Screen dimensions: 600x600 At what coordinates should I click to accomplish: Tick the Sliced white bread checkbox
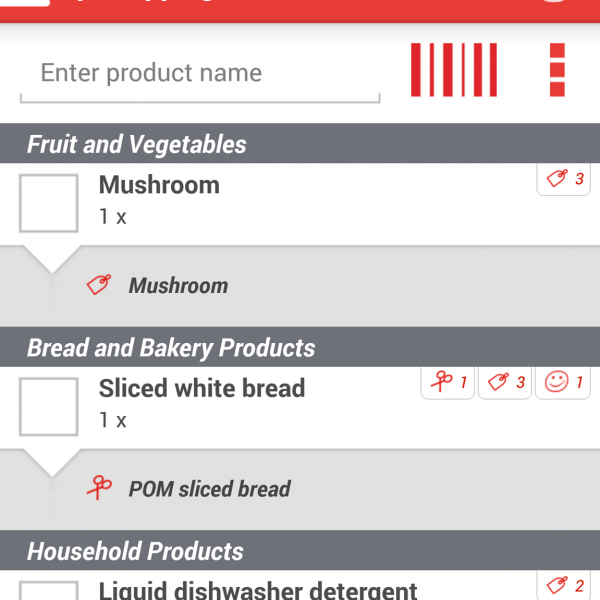[49, 406]
